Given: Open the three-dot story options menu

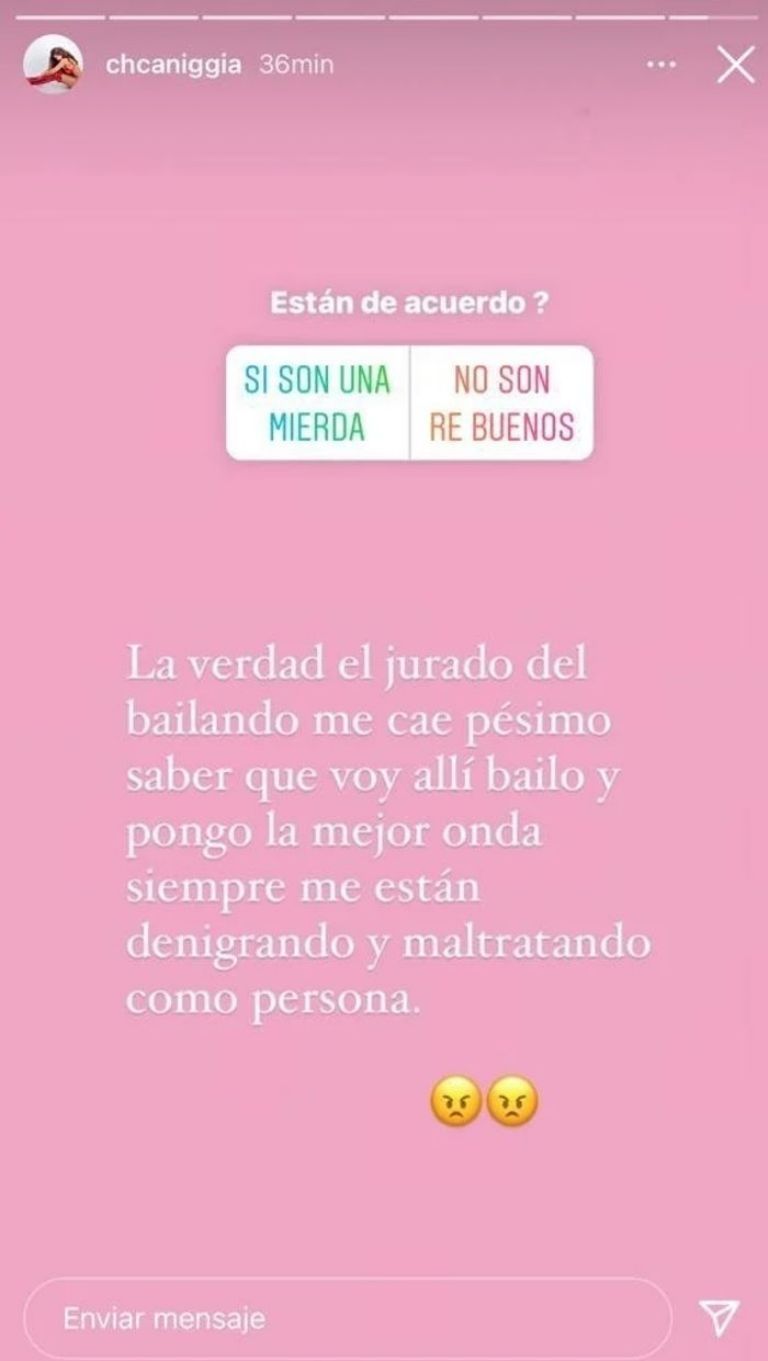Looking at the screenshot, I should tap(661, 65).
